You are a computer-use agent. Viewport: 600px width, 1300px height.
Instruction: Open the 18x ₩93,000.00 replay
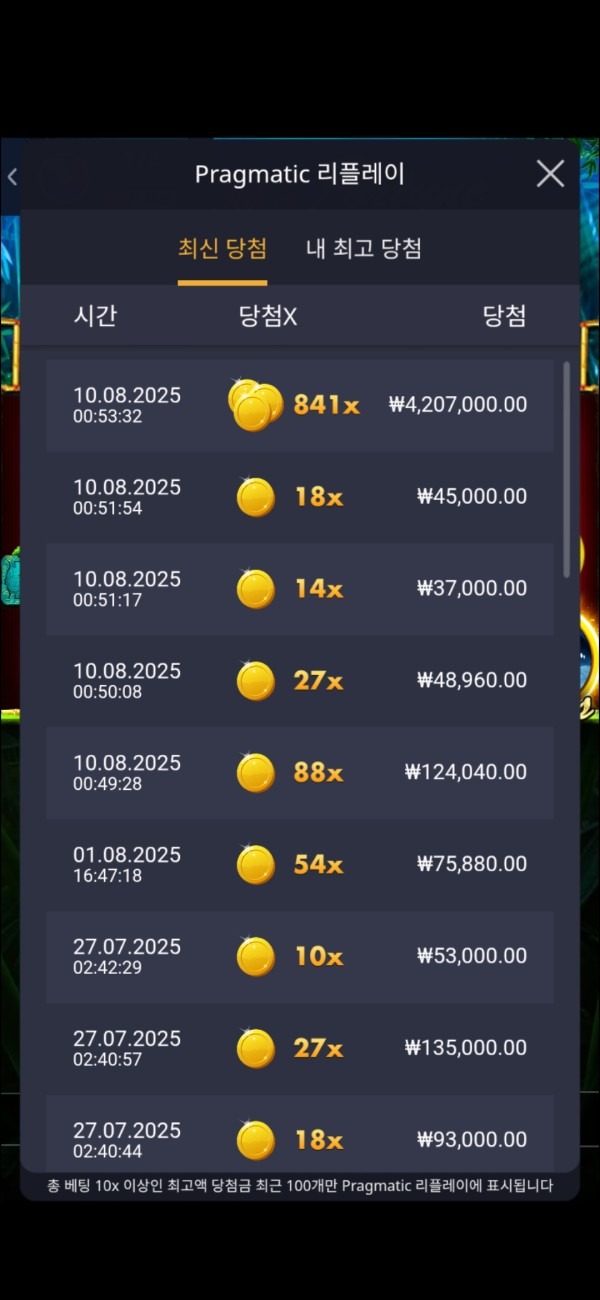tap(300, 1138)
